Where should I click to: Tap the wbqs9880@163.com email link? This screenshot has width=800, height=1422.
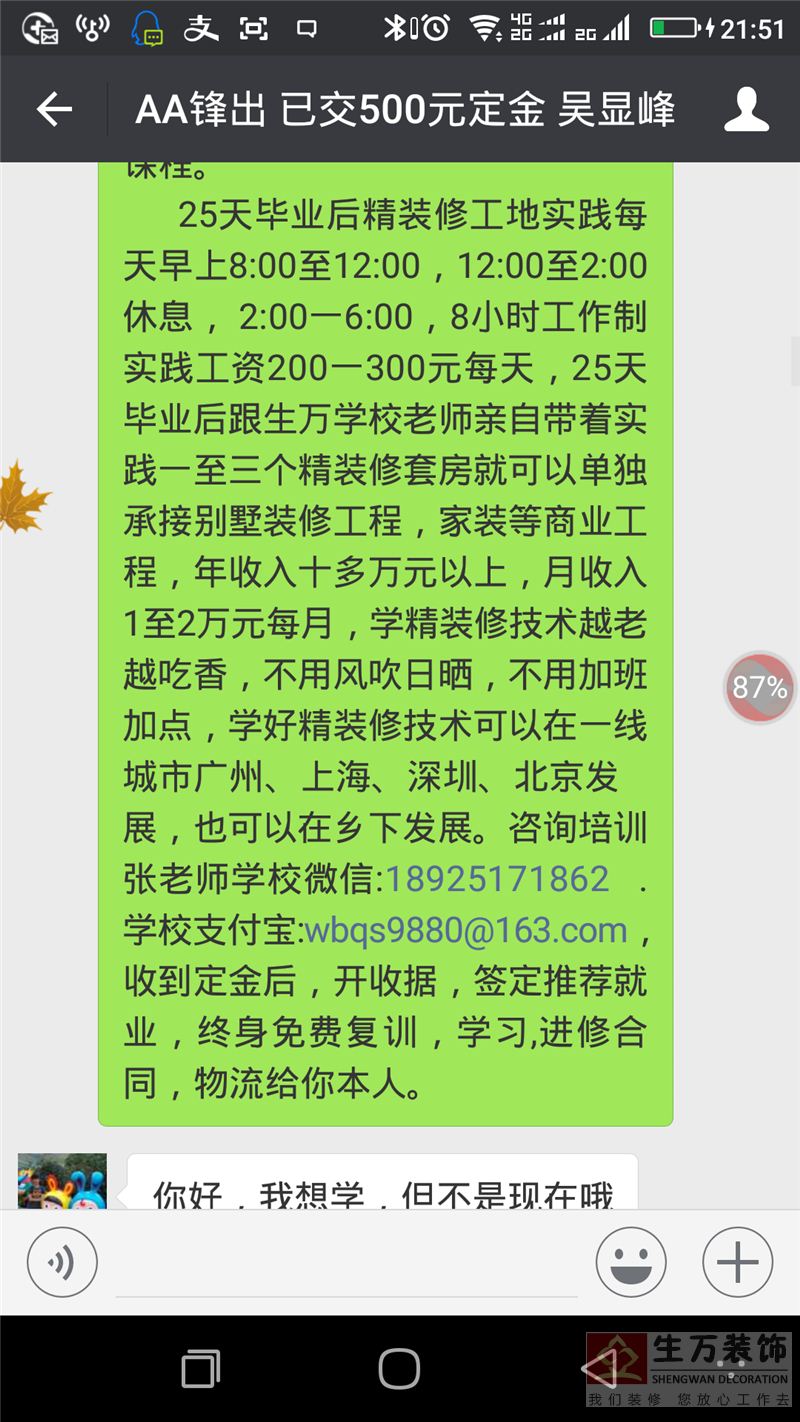[466, 930]
